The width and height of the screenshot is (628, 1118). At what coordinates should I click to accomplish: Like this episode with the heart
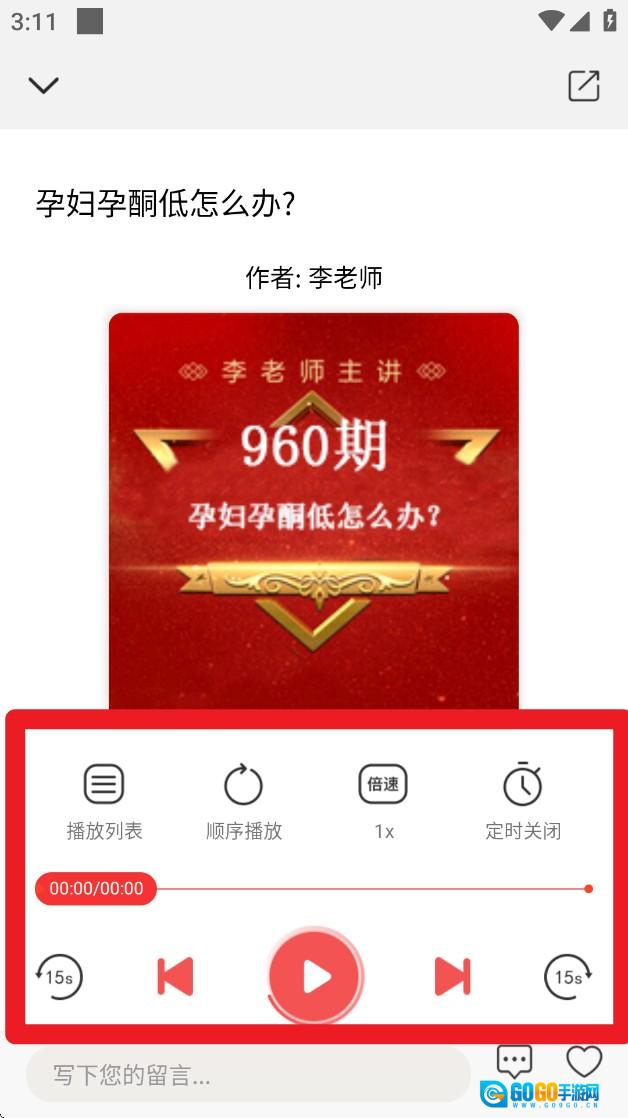(x=584, y=1060)
